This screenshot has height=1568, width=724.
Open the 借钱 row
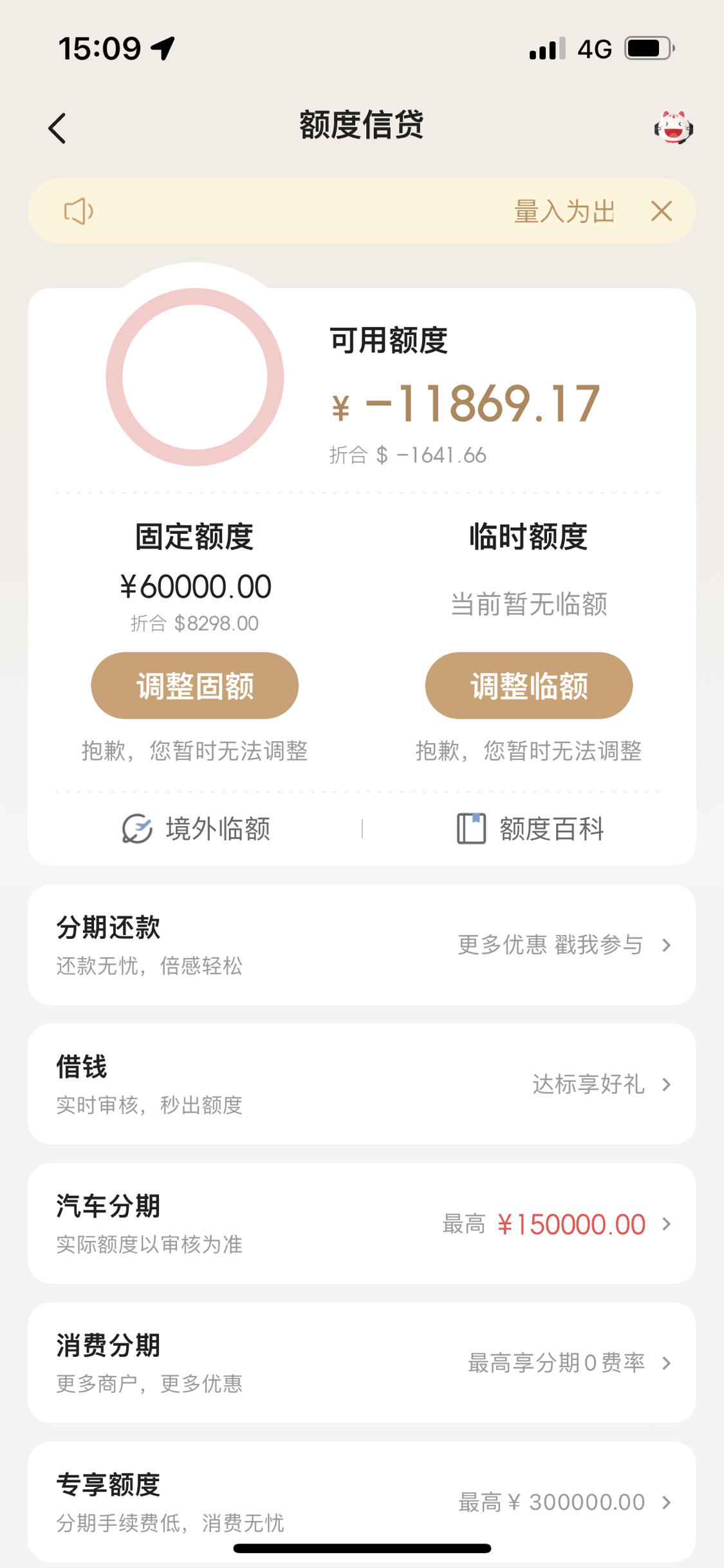click(362, 1084)
